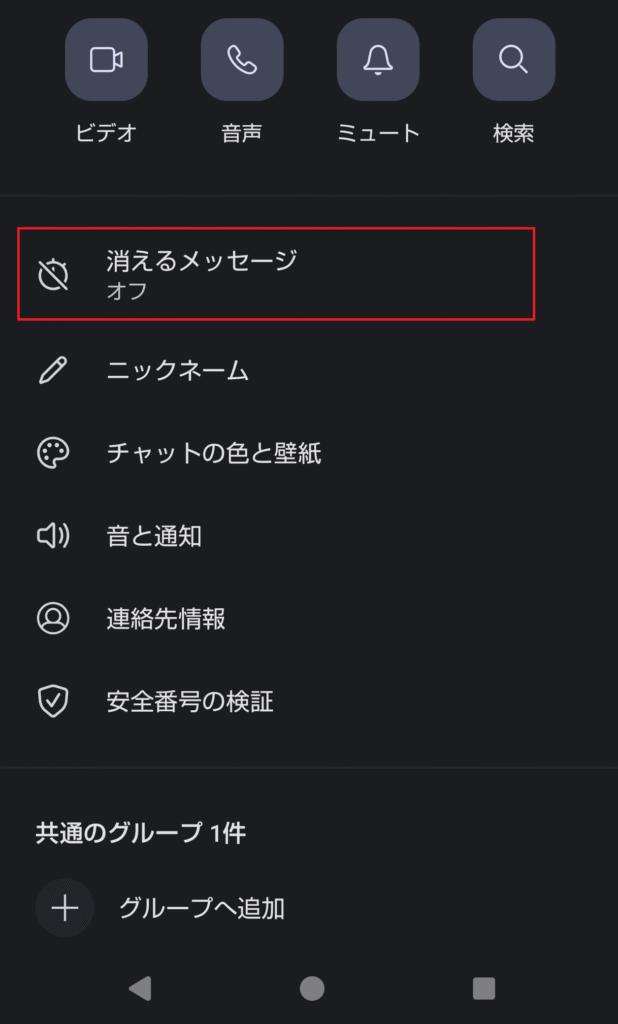Screen dimensions: 618x1024
Task: Tap グループへ追加 to add to group
Action: pyautogui.click(x=309, y=908)
